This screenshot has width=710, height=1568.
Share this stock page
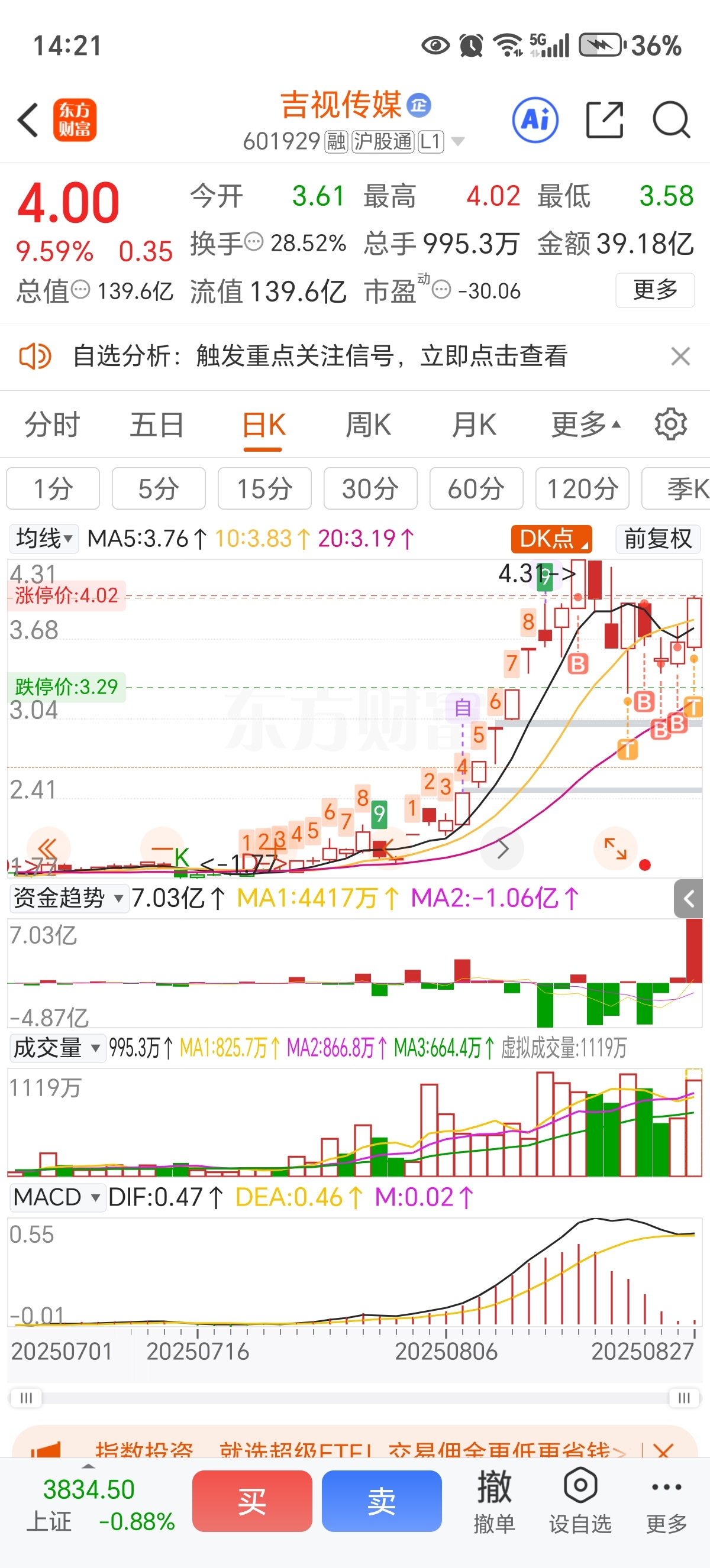(604, 120)
